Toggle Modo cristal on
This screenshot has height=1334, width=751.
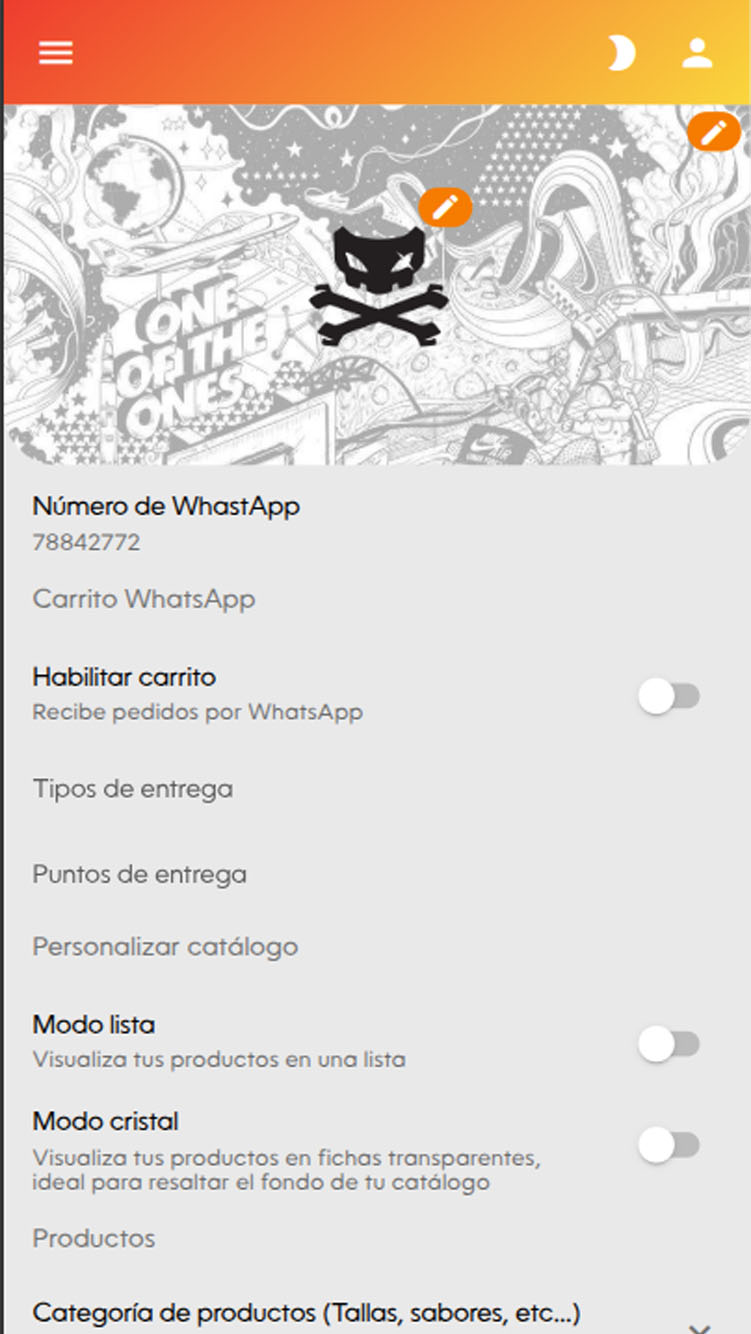click(669, 1145)
